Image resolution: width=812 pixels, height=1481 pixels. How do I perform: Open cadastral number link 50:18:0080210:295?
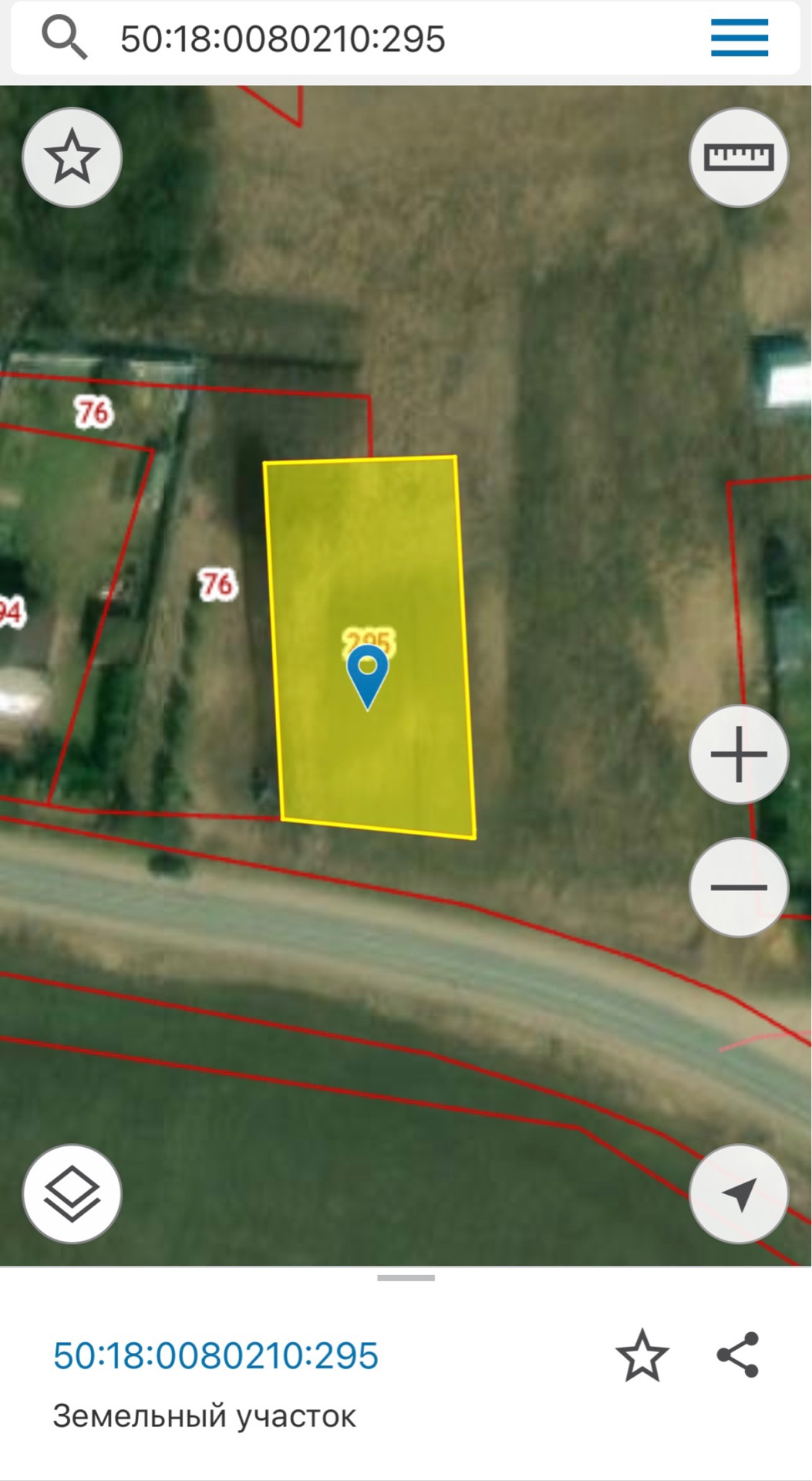(x=216, y=1355)
